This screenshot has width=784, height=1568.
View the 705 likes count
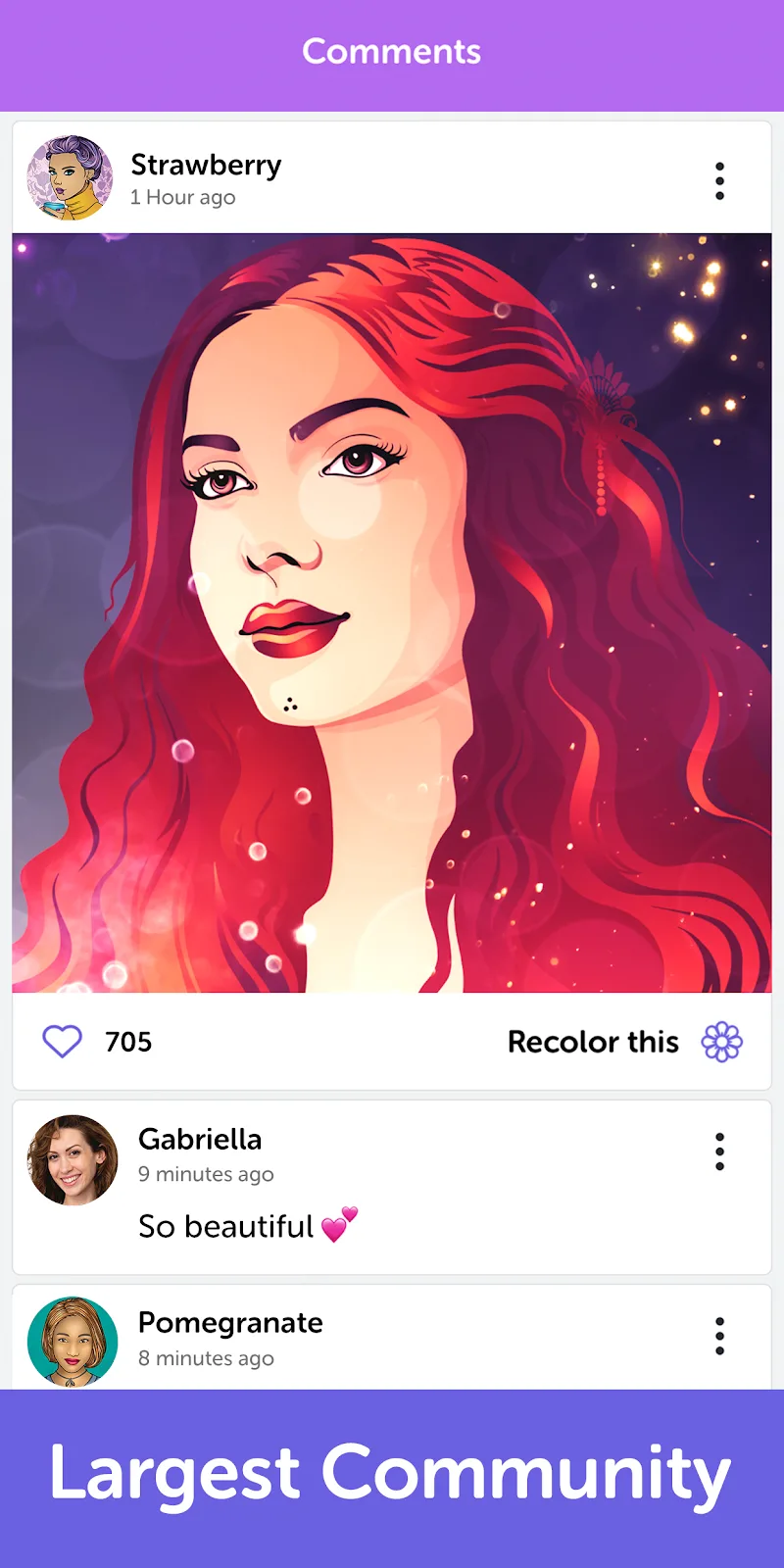(127, 1041)
